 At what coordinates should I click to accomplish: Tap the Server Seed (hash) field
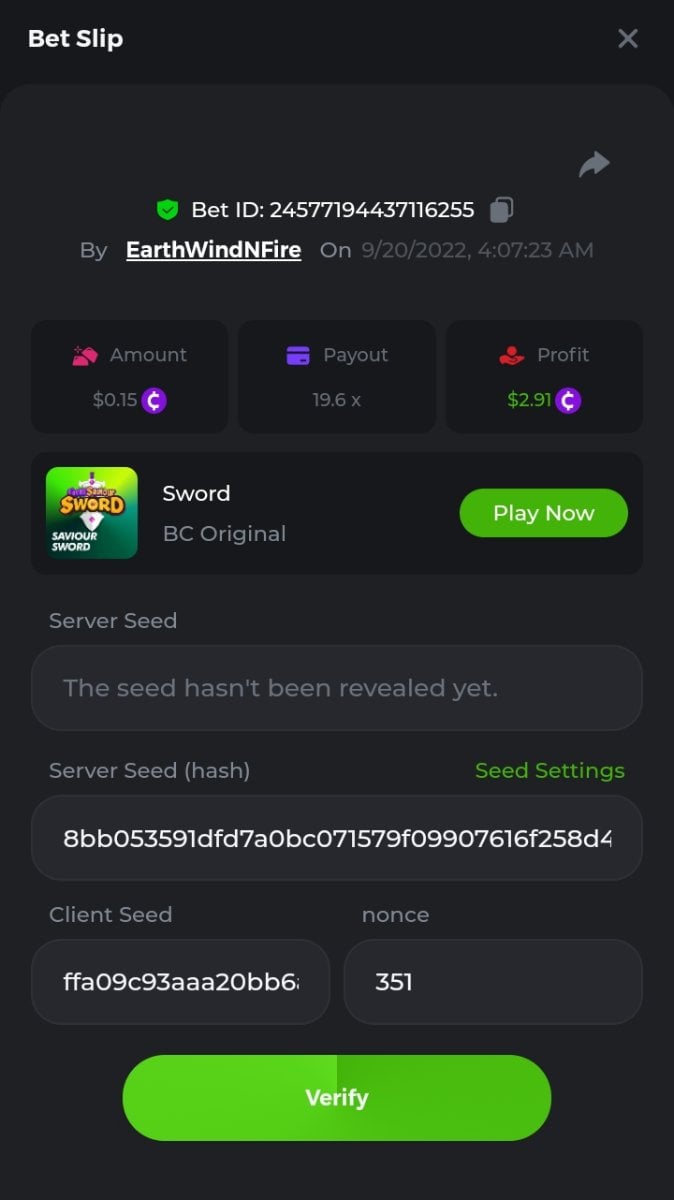336,838
